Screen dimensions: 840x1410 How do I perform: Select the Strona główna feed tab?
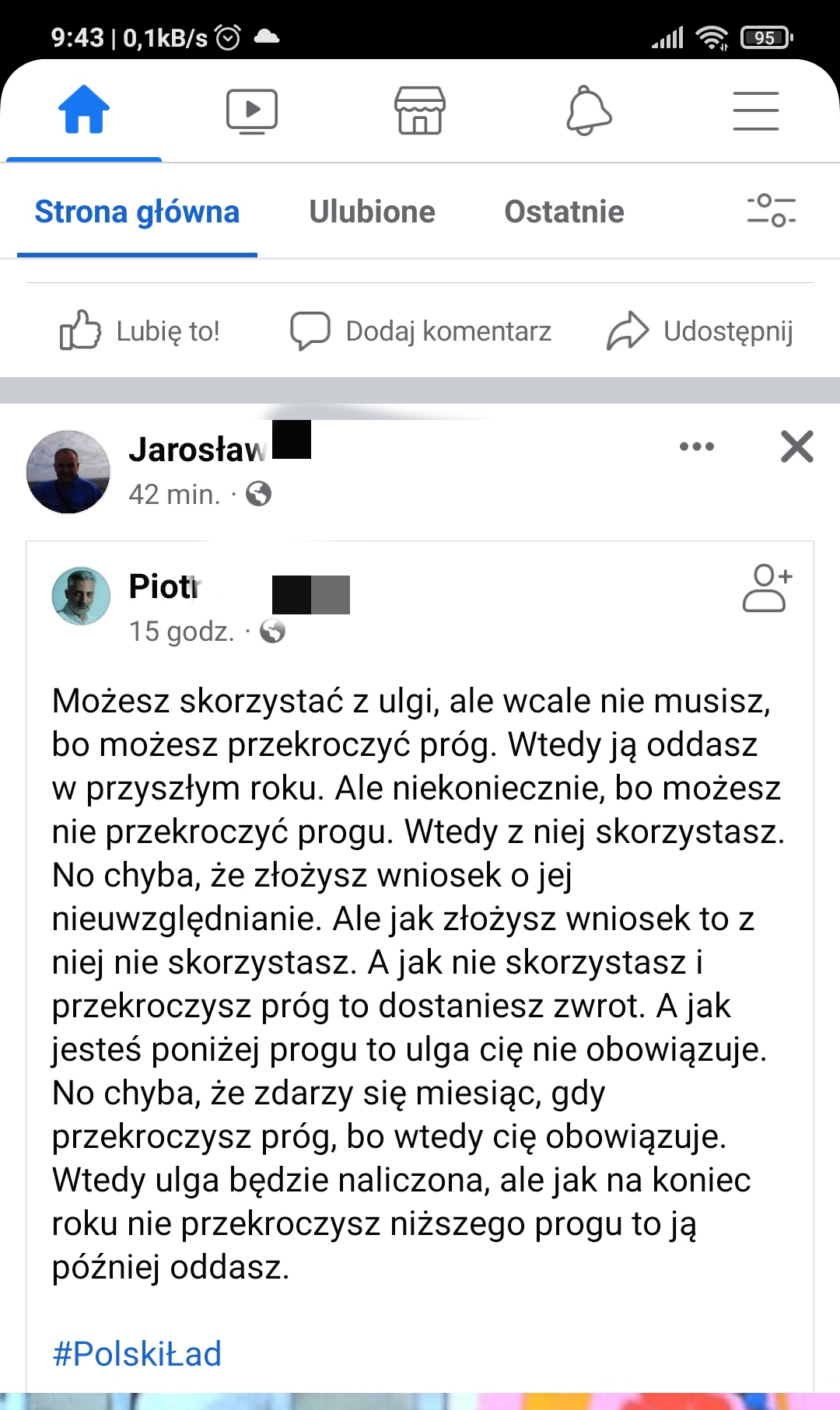pyautogui.click(x=137, y=212)
